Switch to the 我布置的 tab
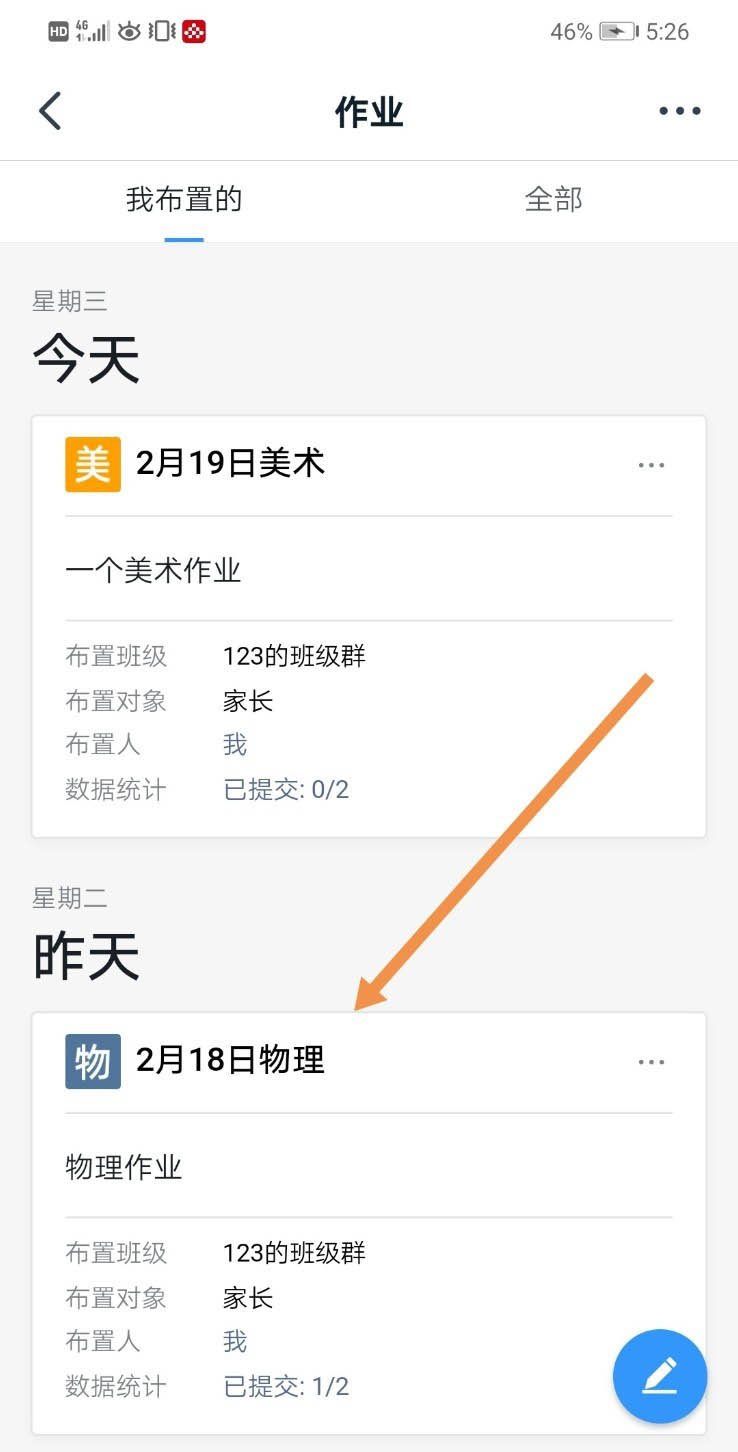 point(184,200)
